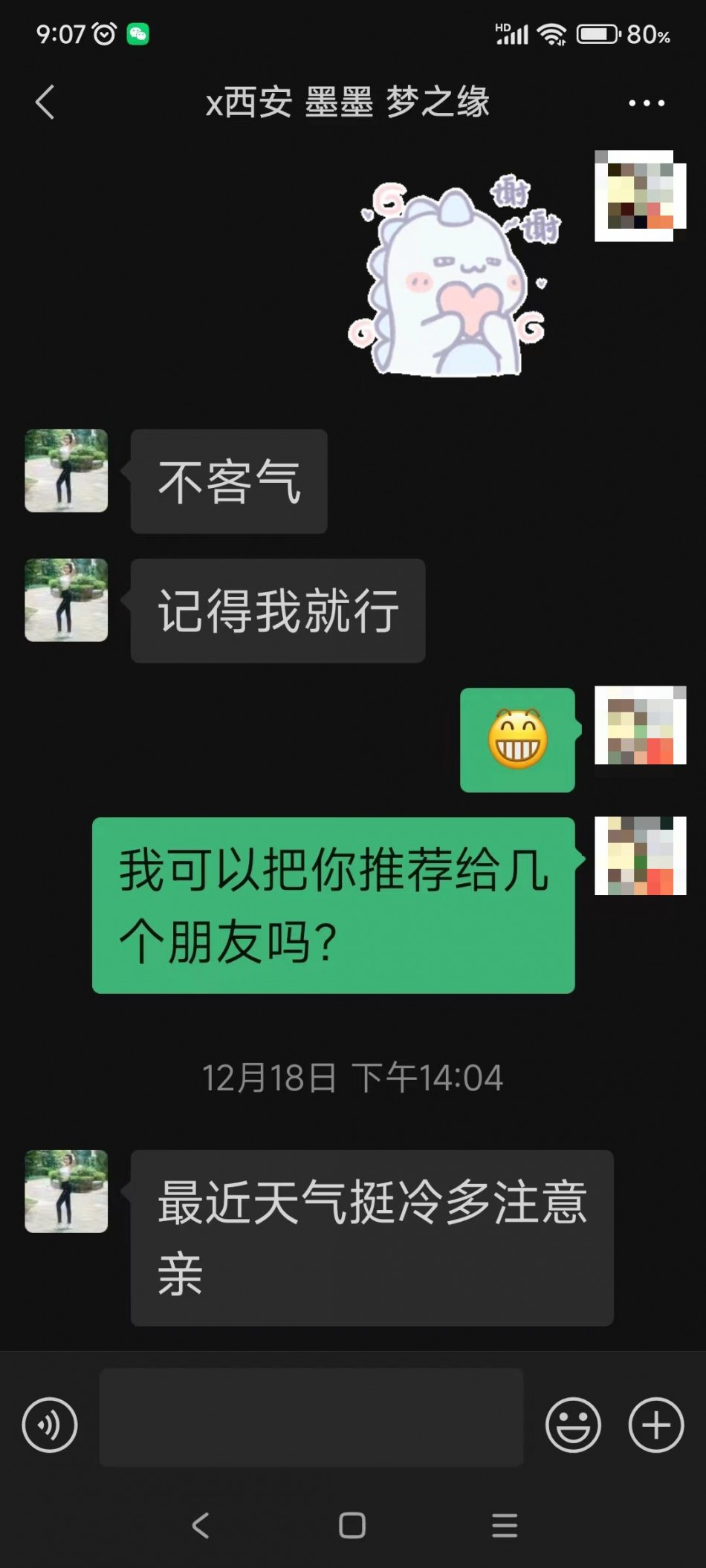Go to home via system button
706x1568 pixels.
[352, 1526]
